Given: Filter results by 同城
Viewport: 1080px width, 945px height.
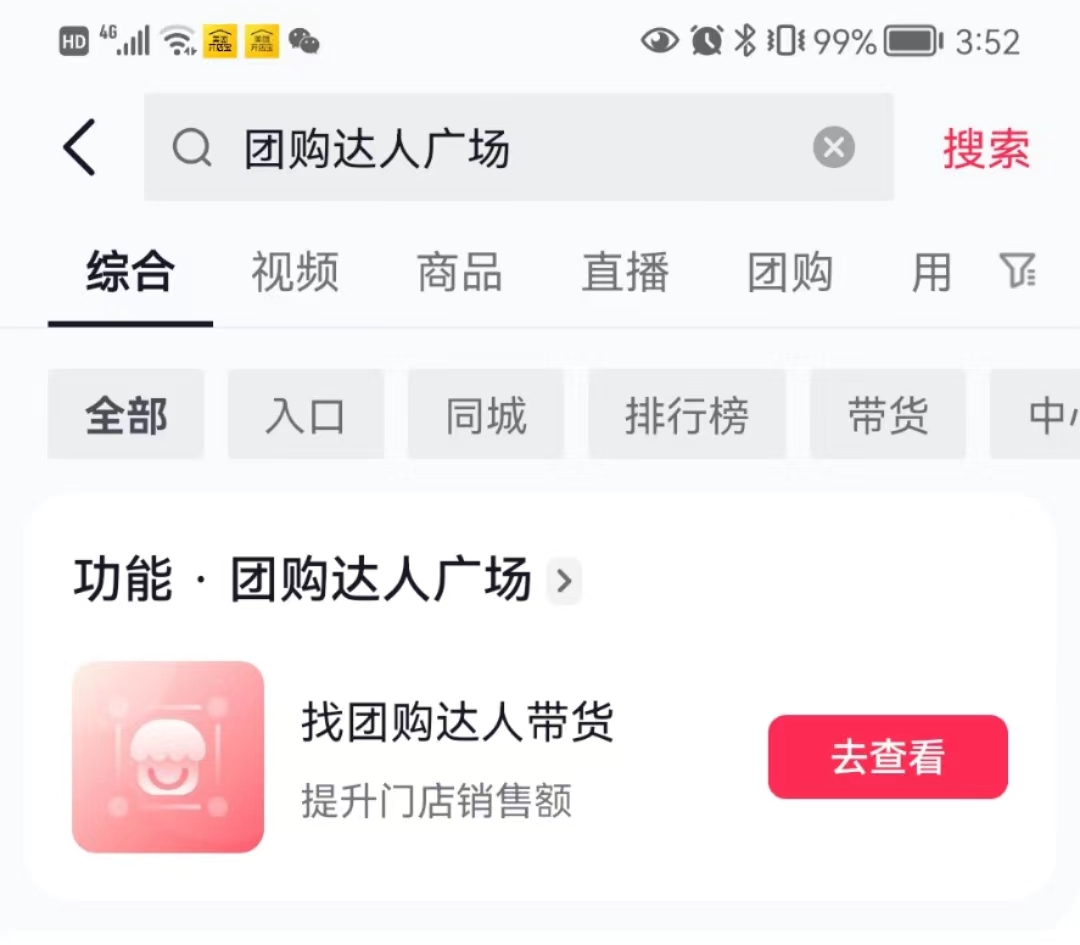Looking at the screenshot, I should (x=486, y=415).
